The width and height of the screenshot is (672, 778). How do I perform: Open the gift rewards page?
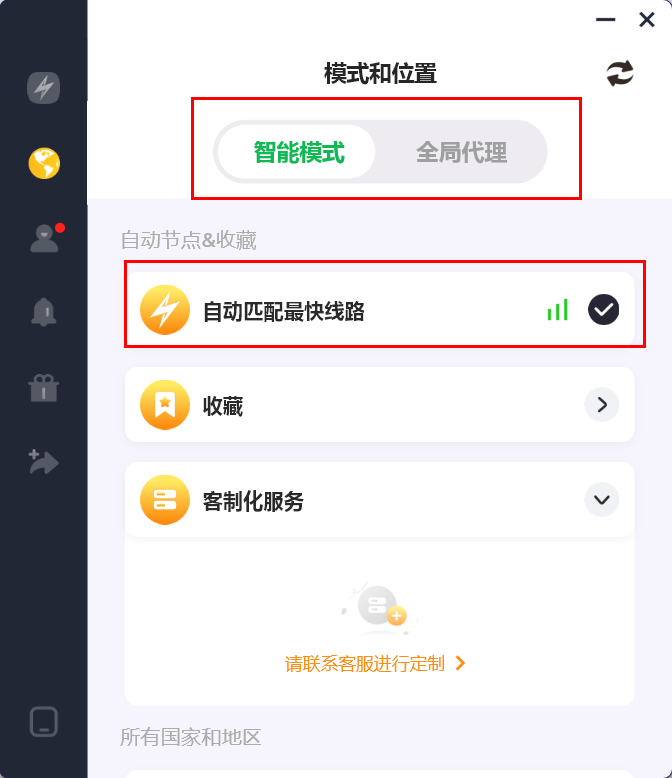click(x=44, y=387)
